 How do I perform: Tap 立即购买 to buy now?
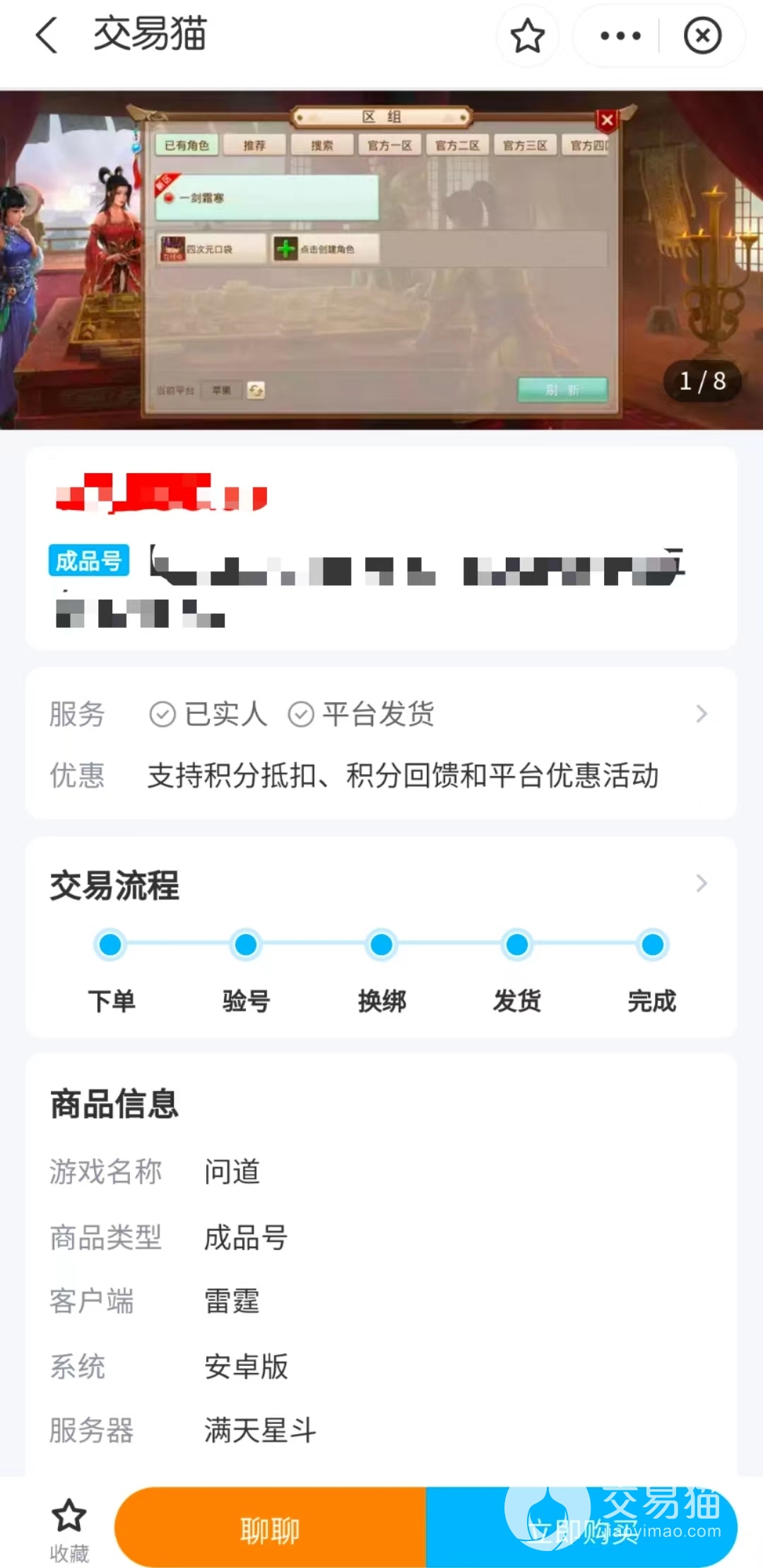click(x=581, y=1529)
